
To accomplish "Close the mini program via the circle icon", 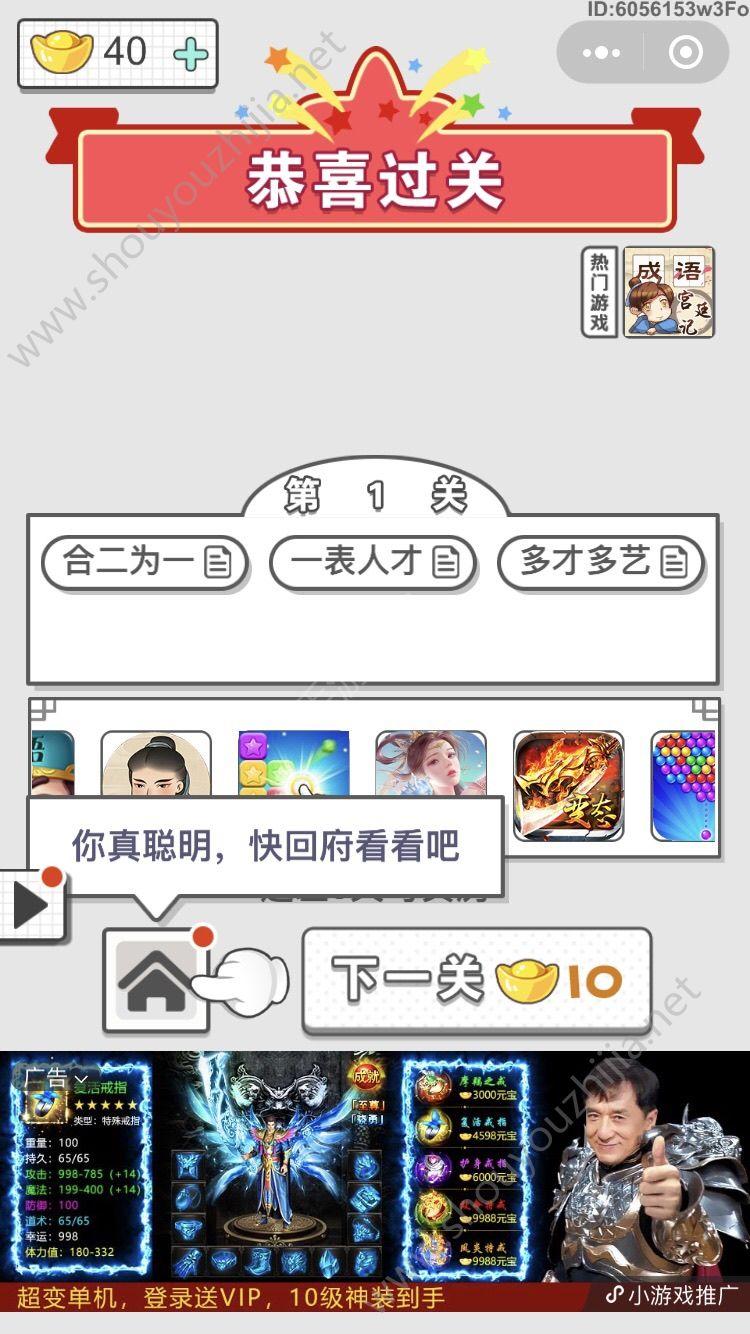I will tap(685, 52).
